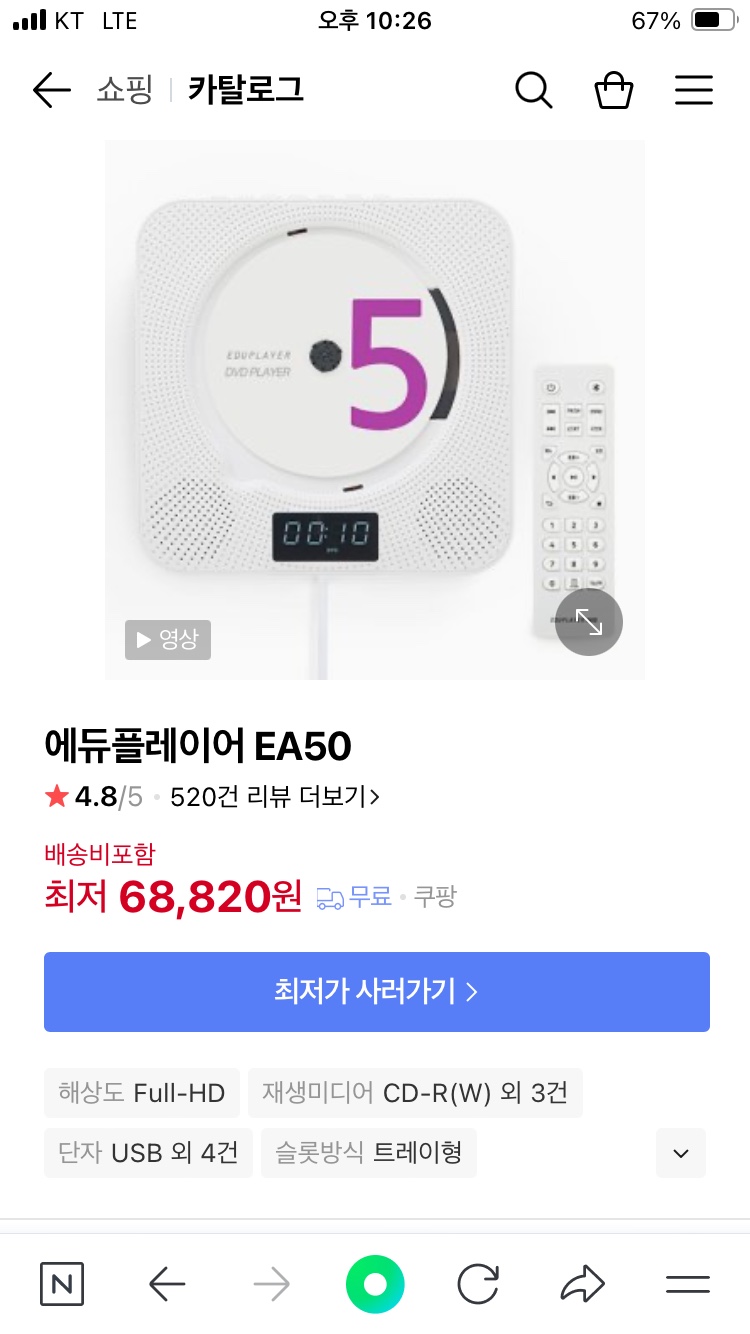Expand the product spec chips
750x1334 pixels.
(680, 1153)
